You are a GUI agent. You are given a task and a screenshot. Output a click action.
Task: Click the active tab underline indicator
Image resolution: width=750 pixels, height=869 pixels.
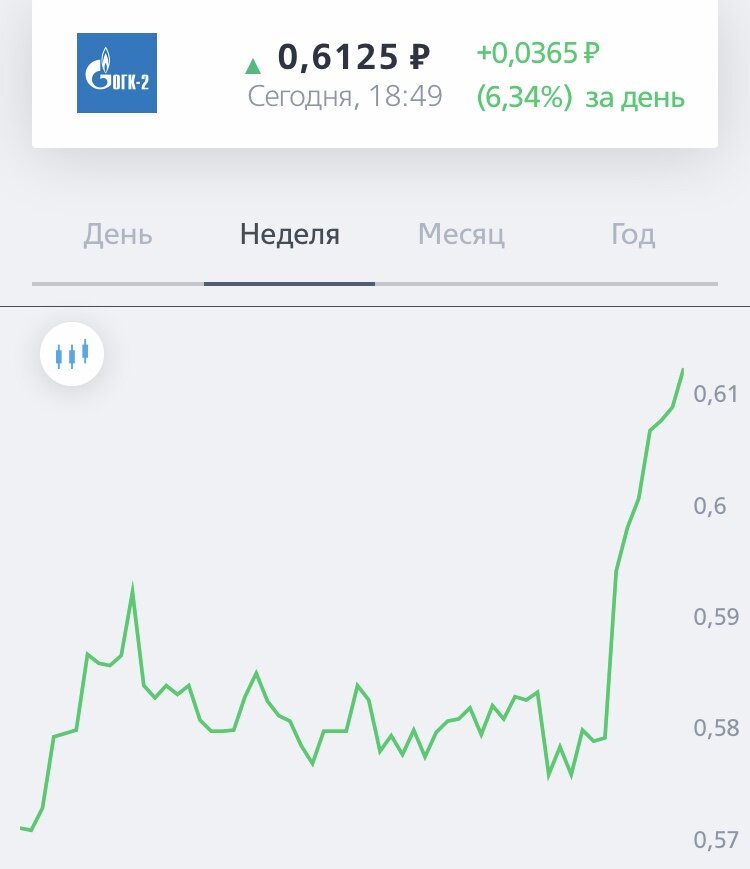coord(289,284)
